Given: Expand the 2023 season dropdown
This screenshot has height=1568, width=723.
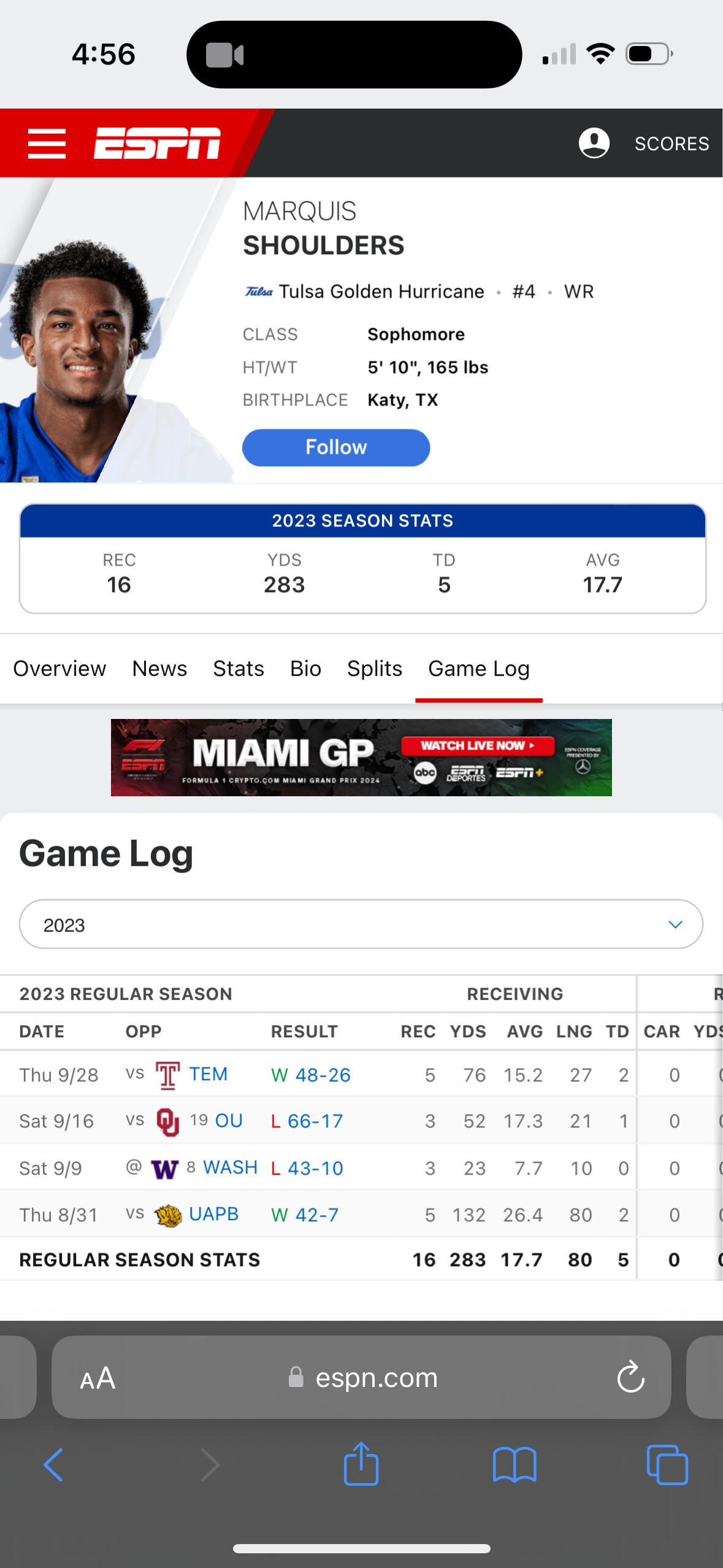Looking at the screenshot, I should click(x=361, y=924).
